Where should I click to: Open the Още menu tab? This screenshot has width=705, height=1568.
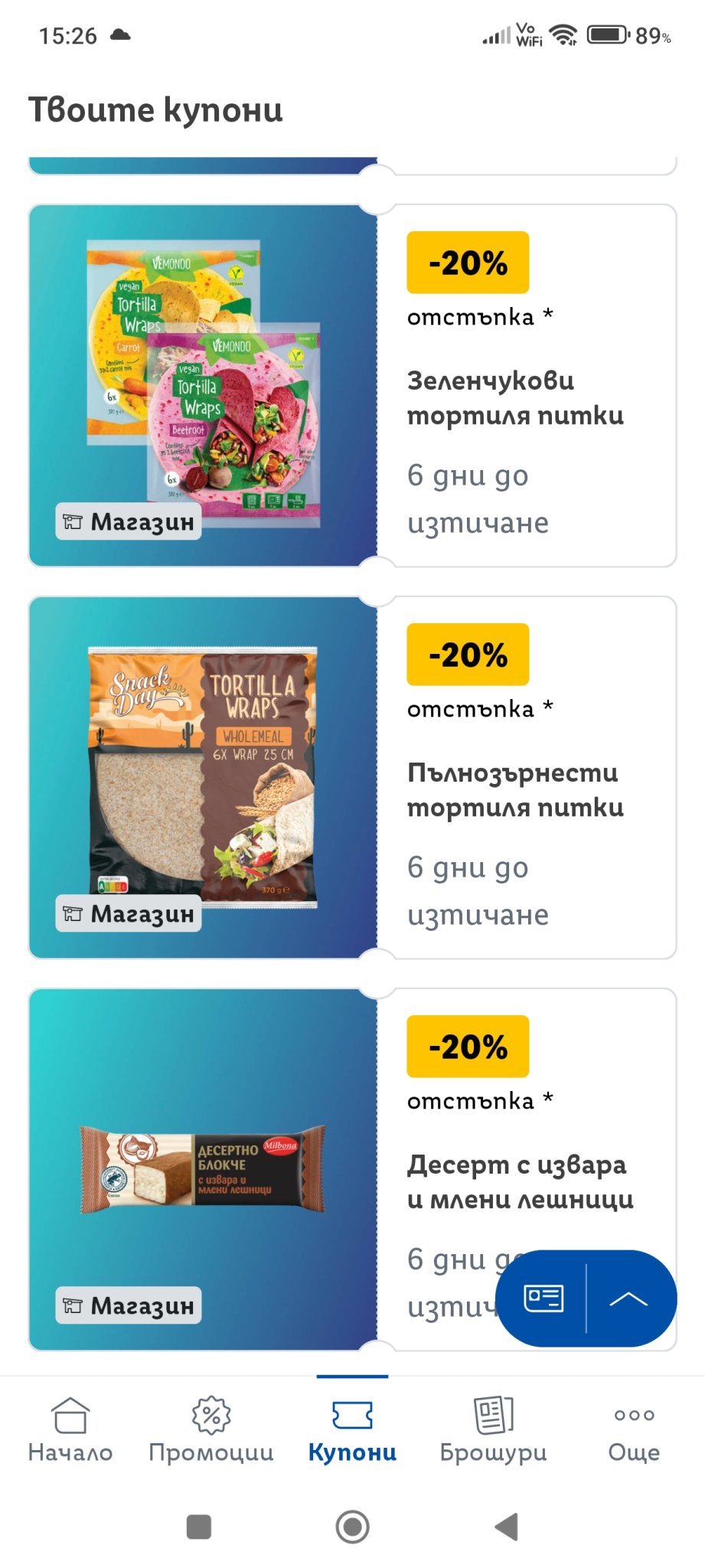[634, 1429]
